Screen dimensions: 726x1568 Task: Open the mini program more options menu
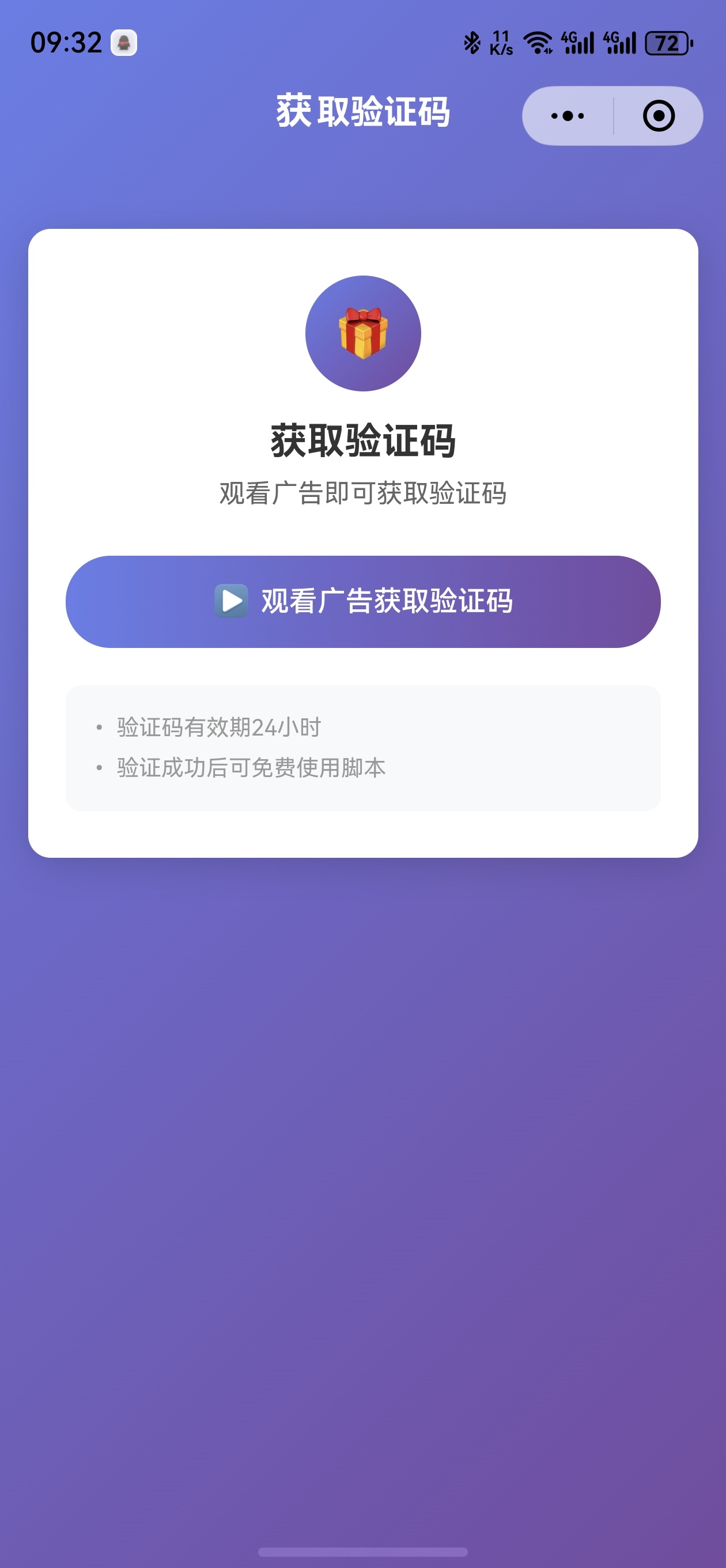[566, 115]
